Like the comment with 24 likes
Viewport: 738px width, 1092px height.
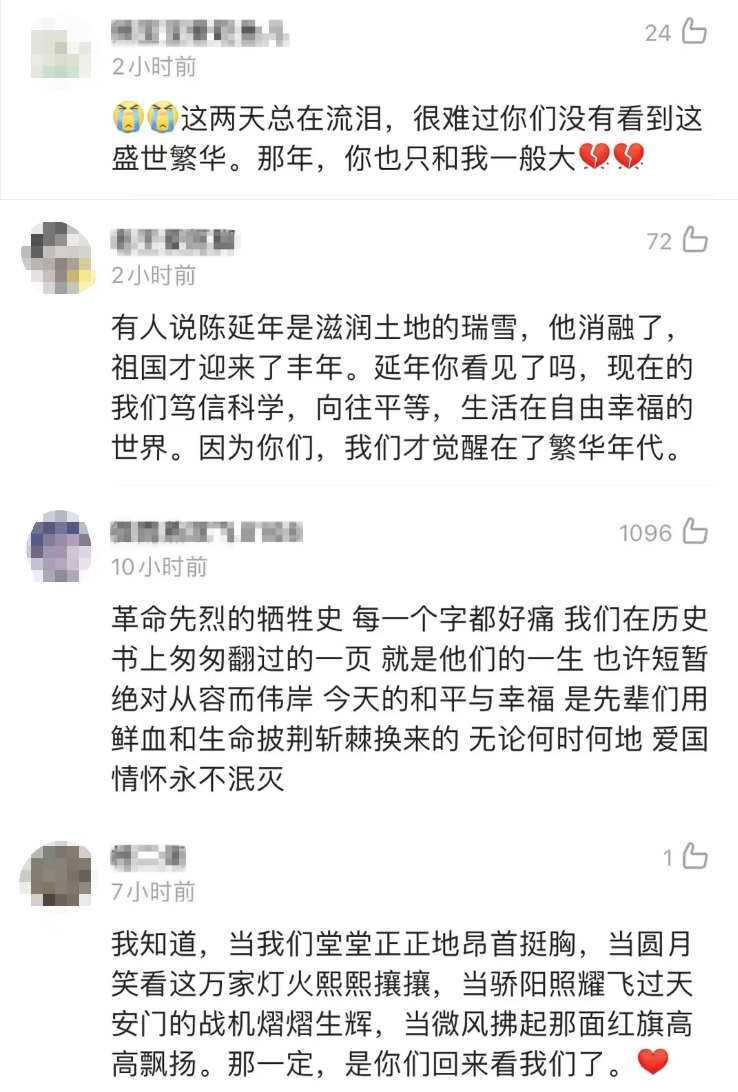(694, 32)
